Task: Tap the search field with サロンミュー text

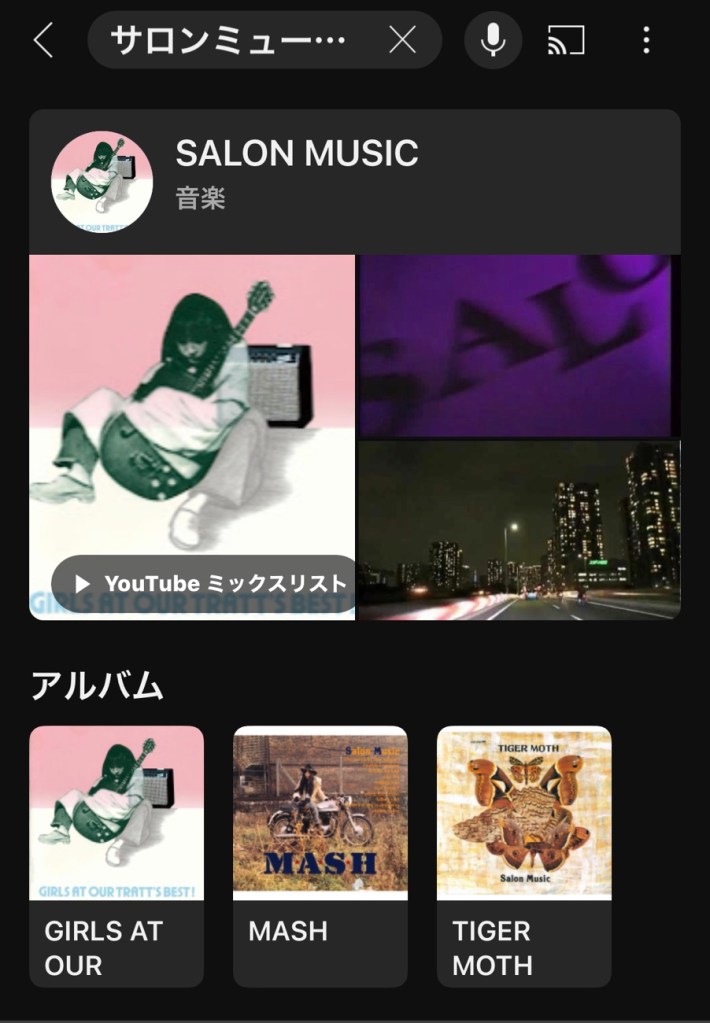Action: click(230, 40)
